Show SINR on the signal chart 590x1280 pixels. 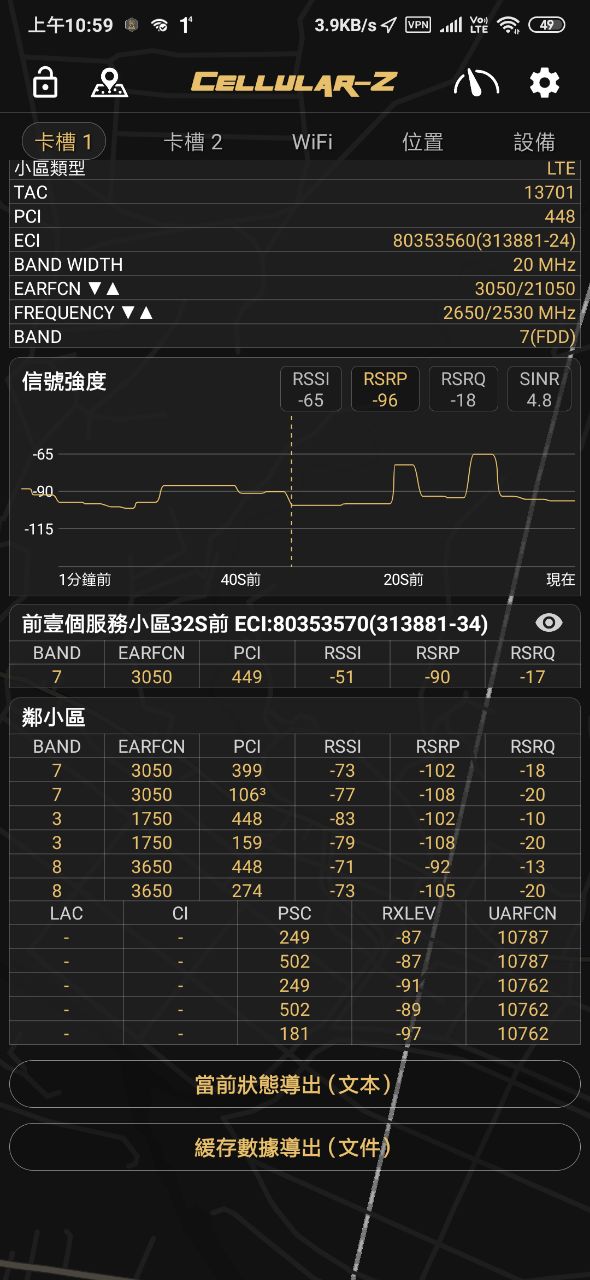pos(539,389)
